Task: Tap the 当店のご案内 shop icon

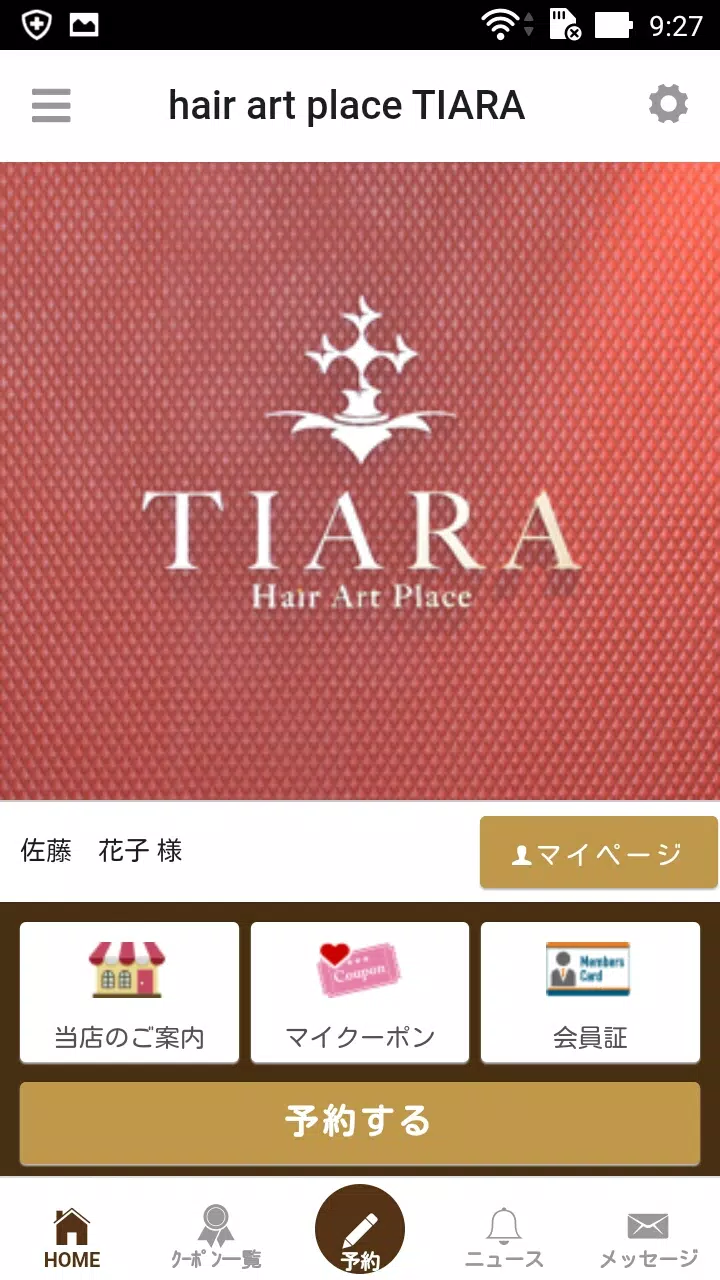Action: point(128,967)
